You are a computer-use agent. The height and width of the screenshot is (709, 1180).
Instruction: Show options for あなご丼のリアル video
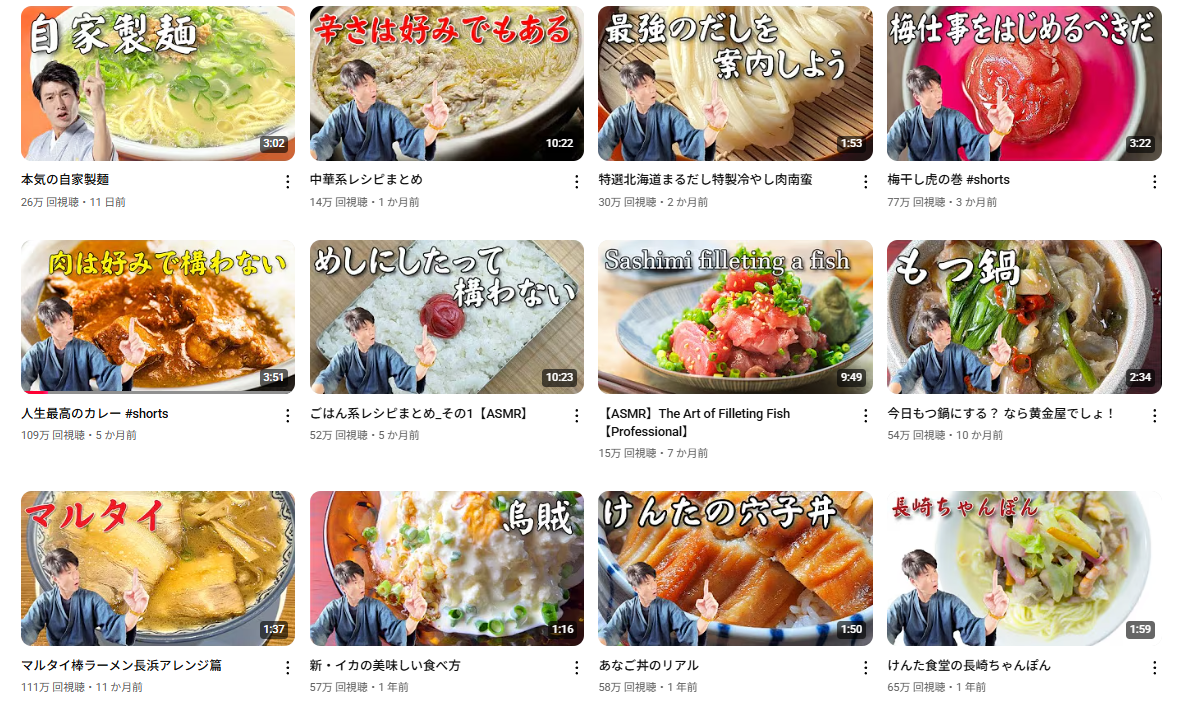(x=865, y=667)
